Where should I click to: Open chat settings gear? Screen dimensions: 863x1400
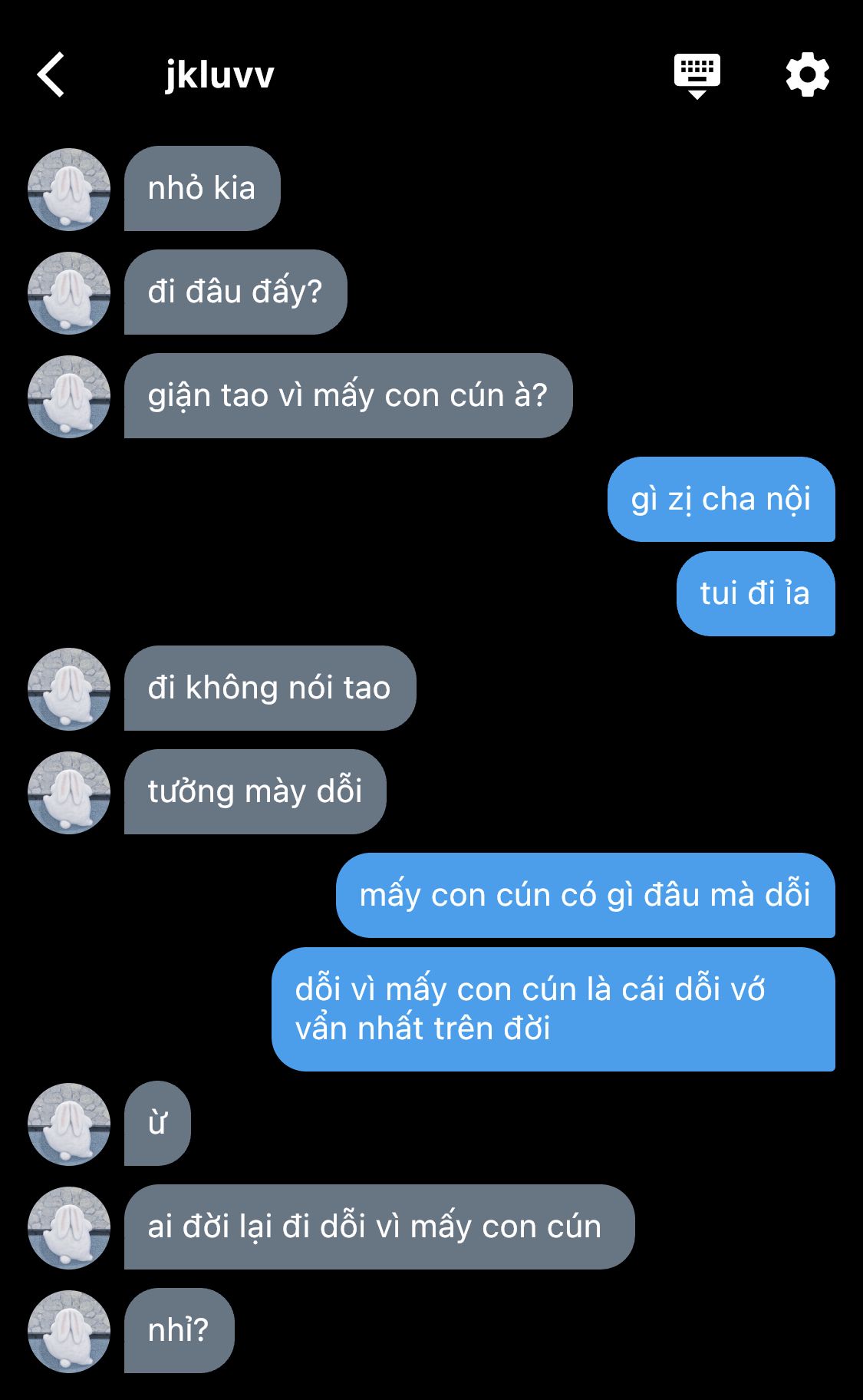tap(807, 75)
